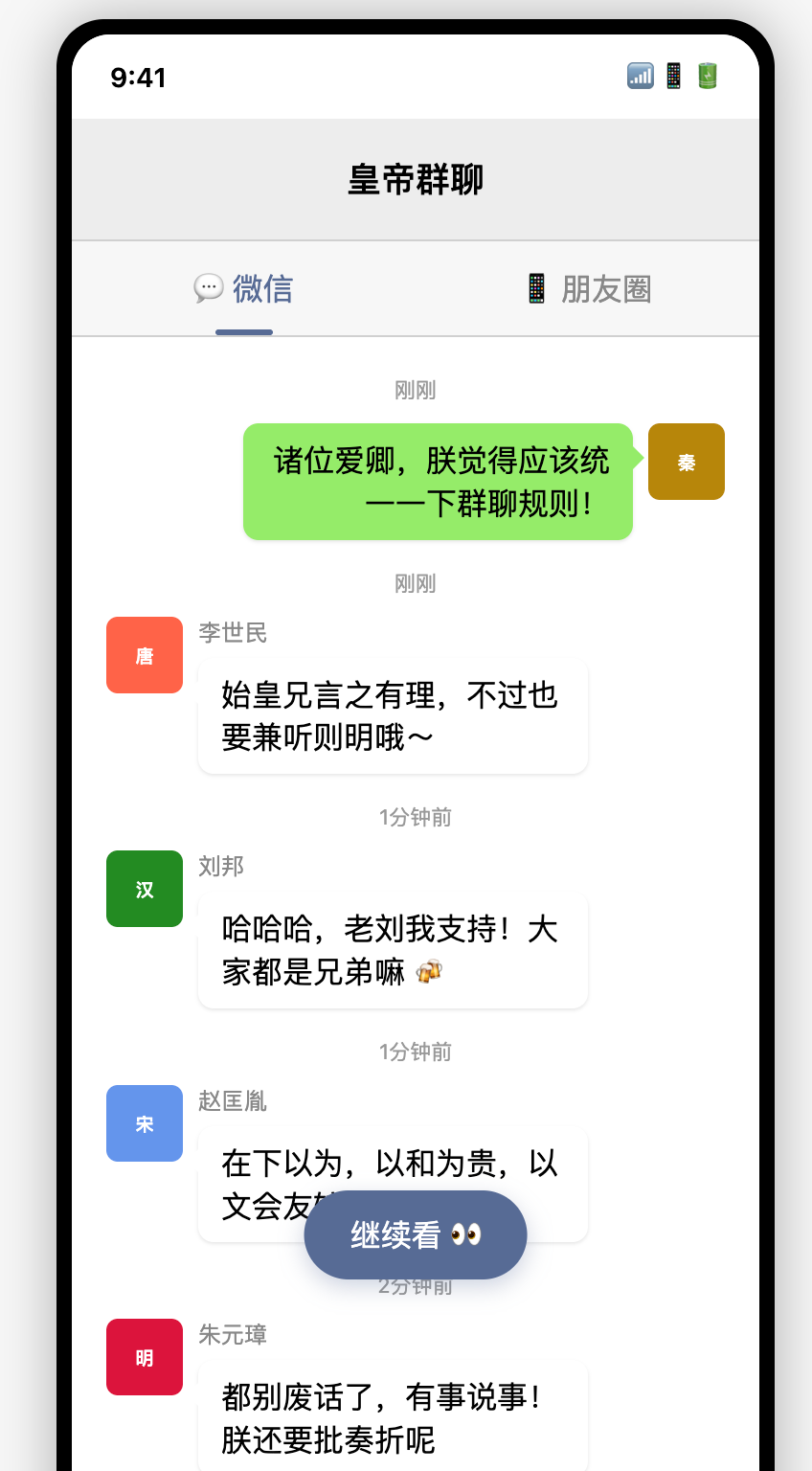
Task: Click the phone icon beside 朋友圈
Action: [535, 287]
